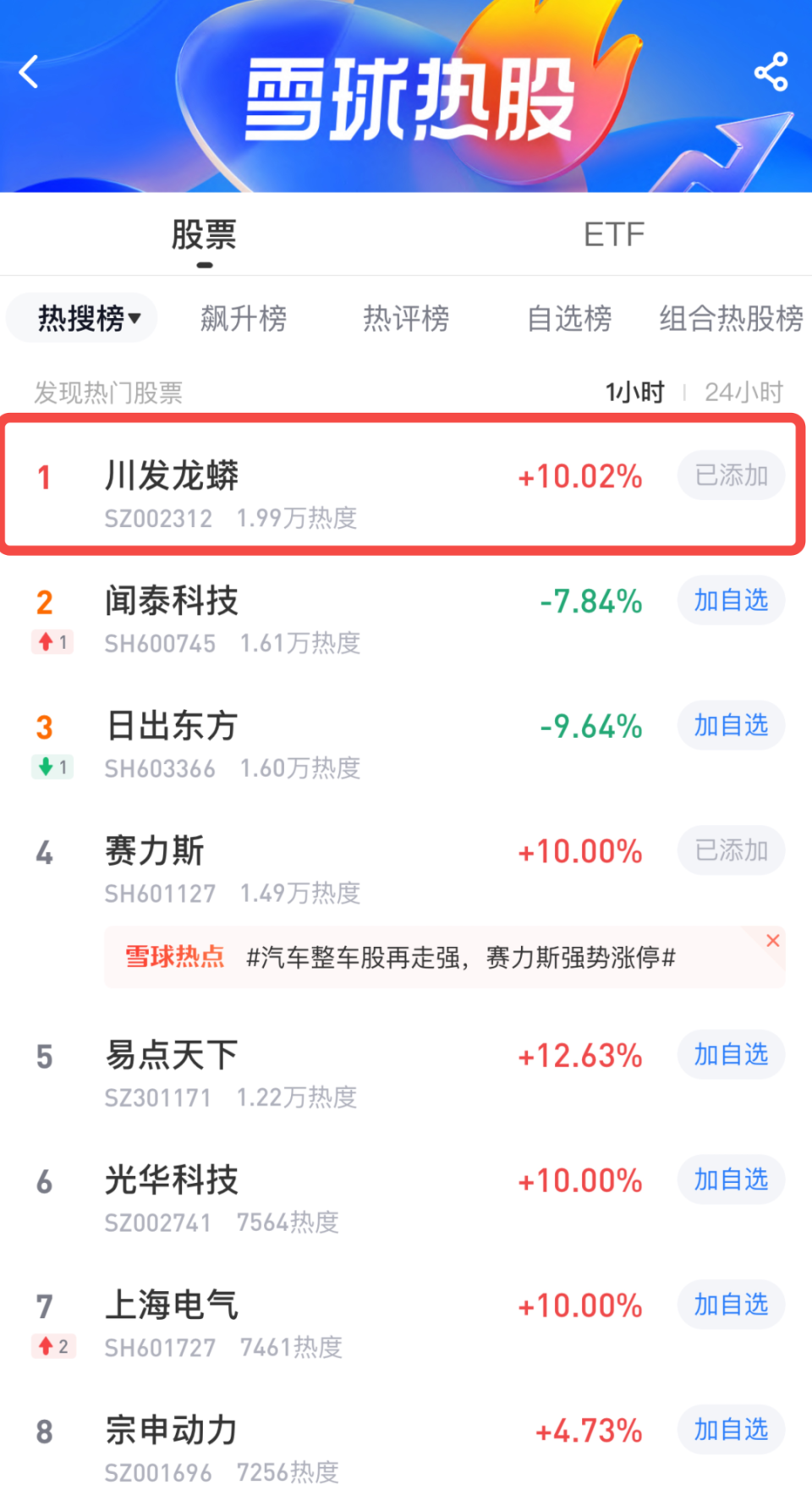Image resolution: width=812 pixels, height=1501 pixels.
Task: Add 光华科技 to watchlist
Action: (731, 1179)
